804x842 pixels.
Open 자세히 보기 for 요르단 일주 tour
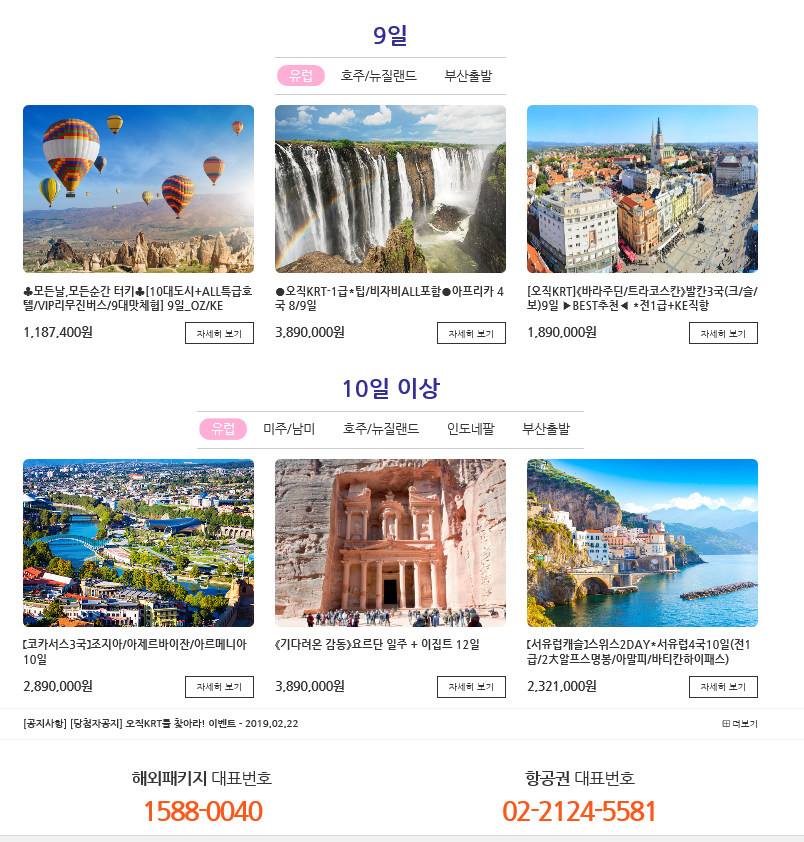click(471, 687)
